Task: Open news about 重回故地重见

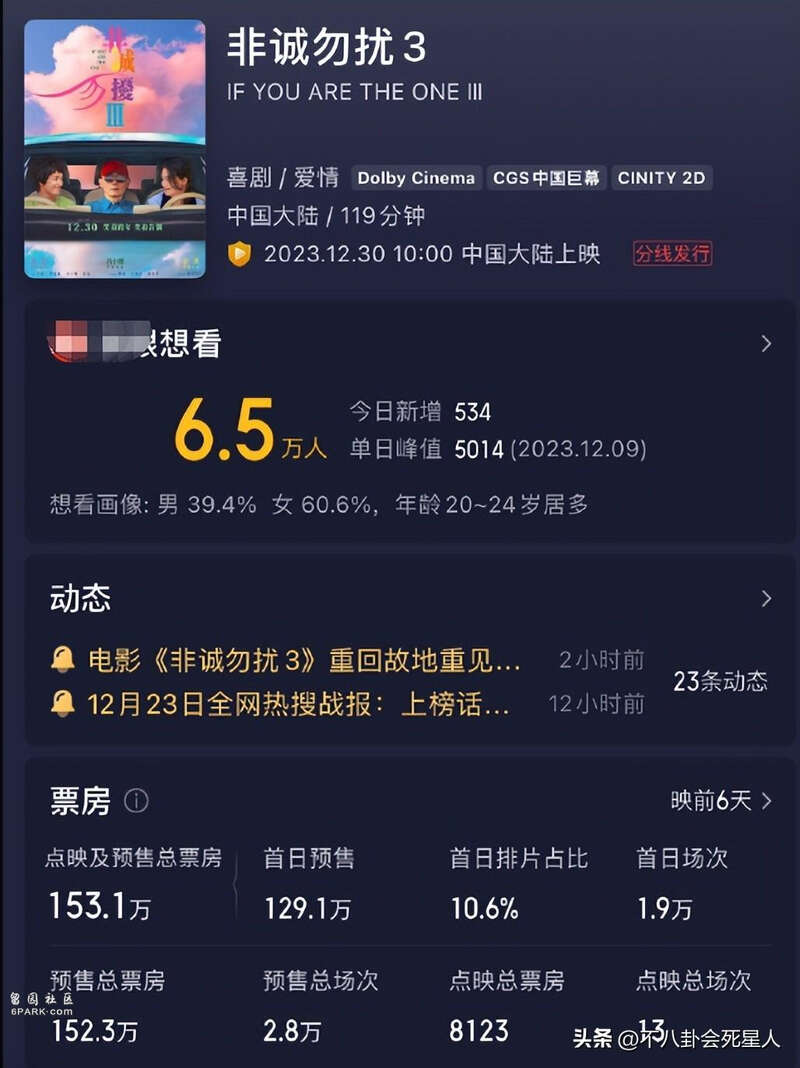Action: (305, 660)
